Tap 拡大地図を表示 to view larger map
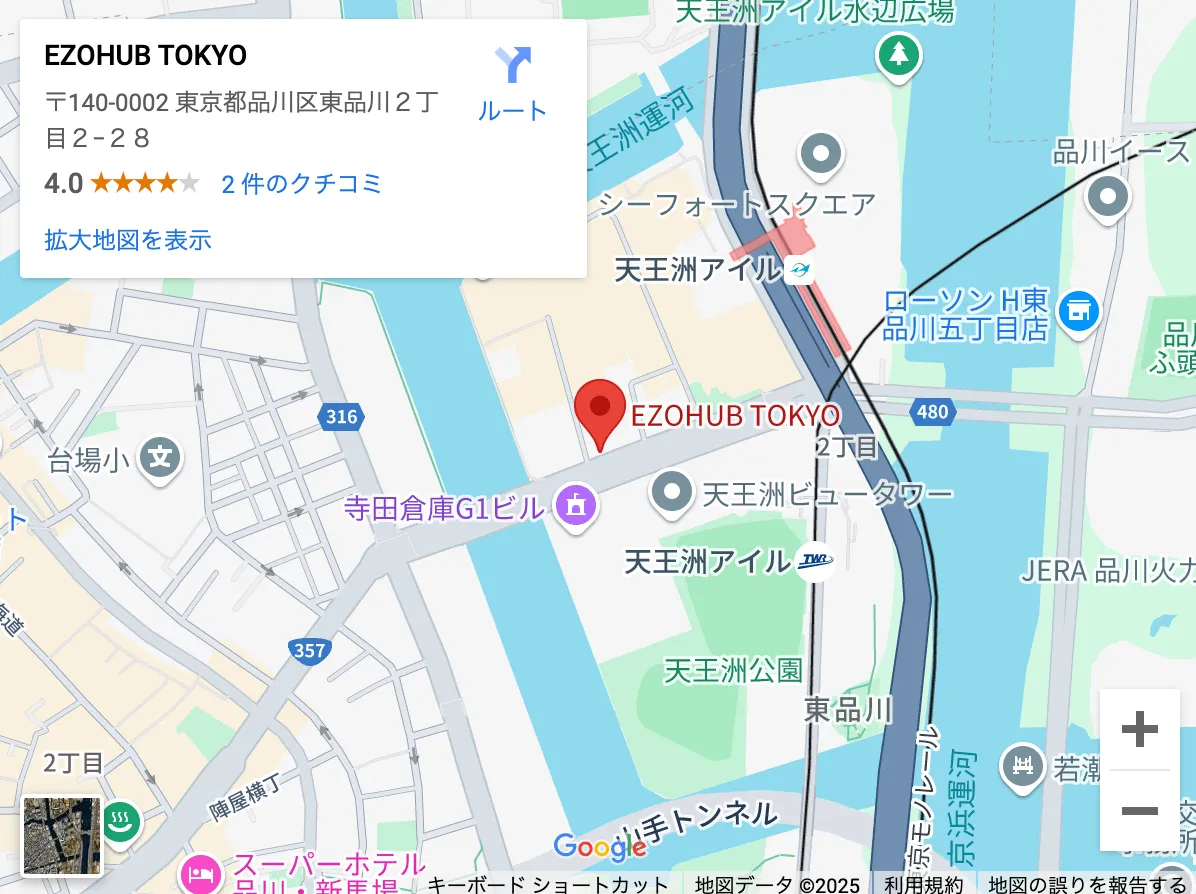This screenshot has width=1196, height=894. tap(127, 240)
